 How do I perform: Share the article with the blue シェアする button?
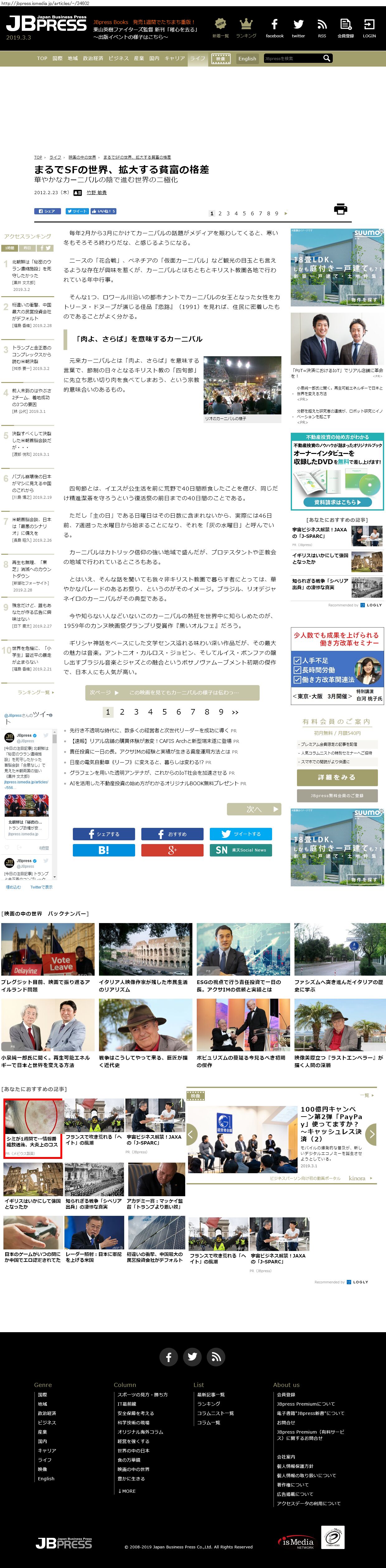(103, 834)
